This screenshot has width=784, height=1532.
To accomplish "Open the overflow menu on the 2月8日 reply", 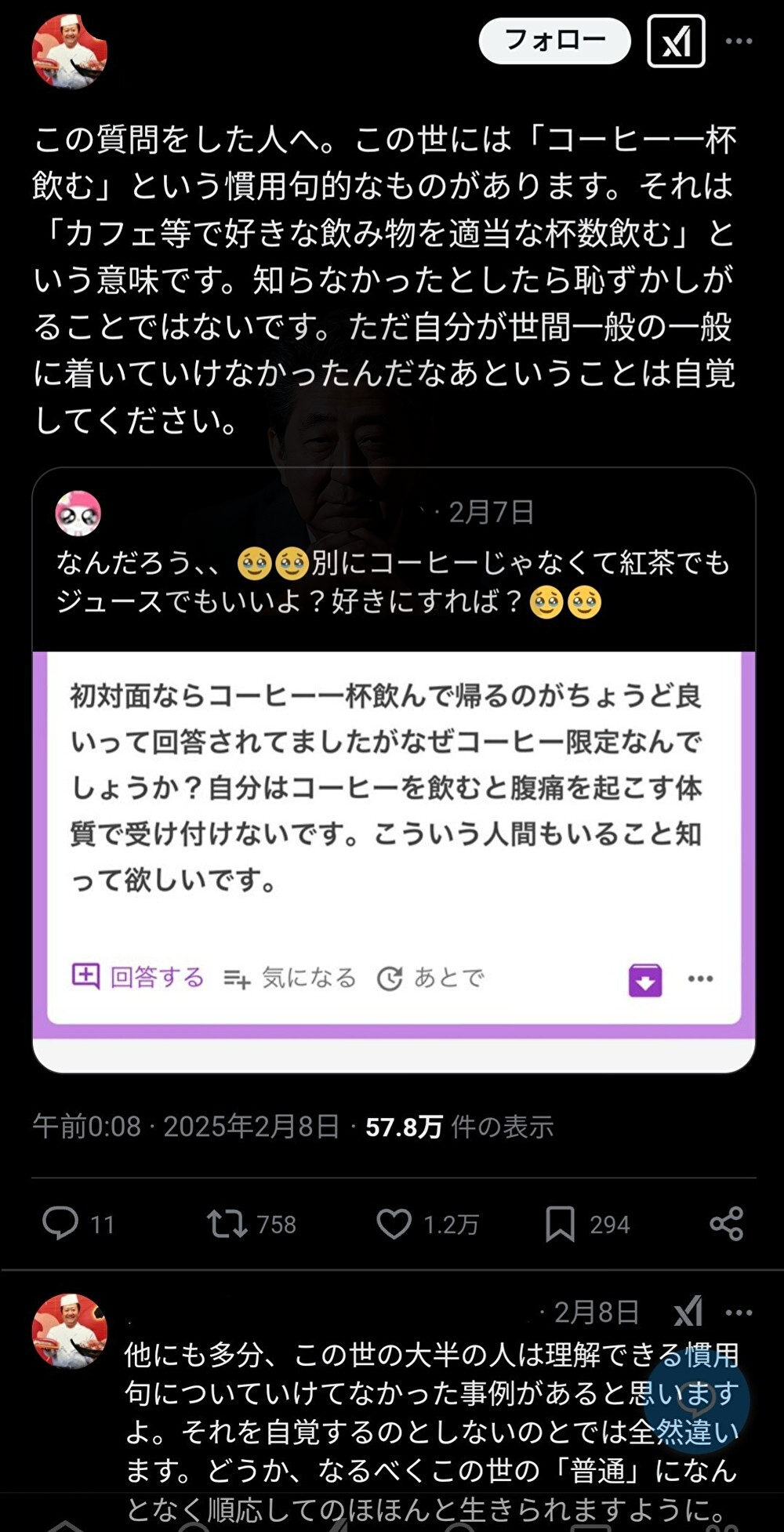I will 739,1312.
